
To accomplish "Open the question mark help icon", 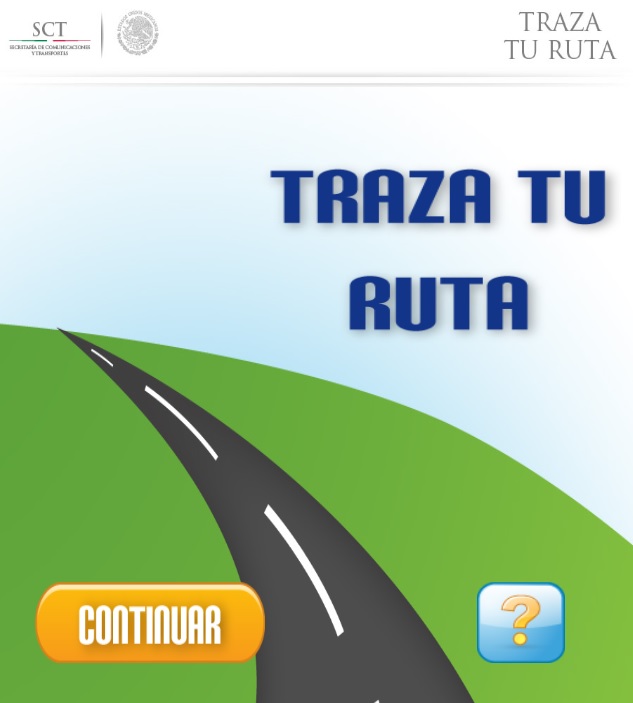I will click(x=520, y=622).
